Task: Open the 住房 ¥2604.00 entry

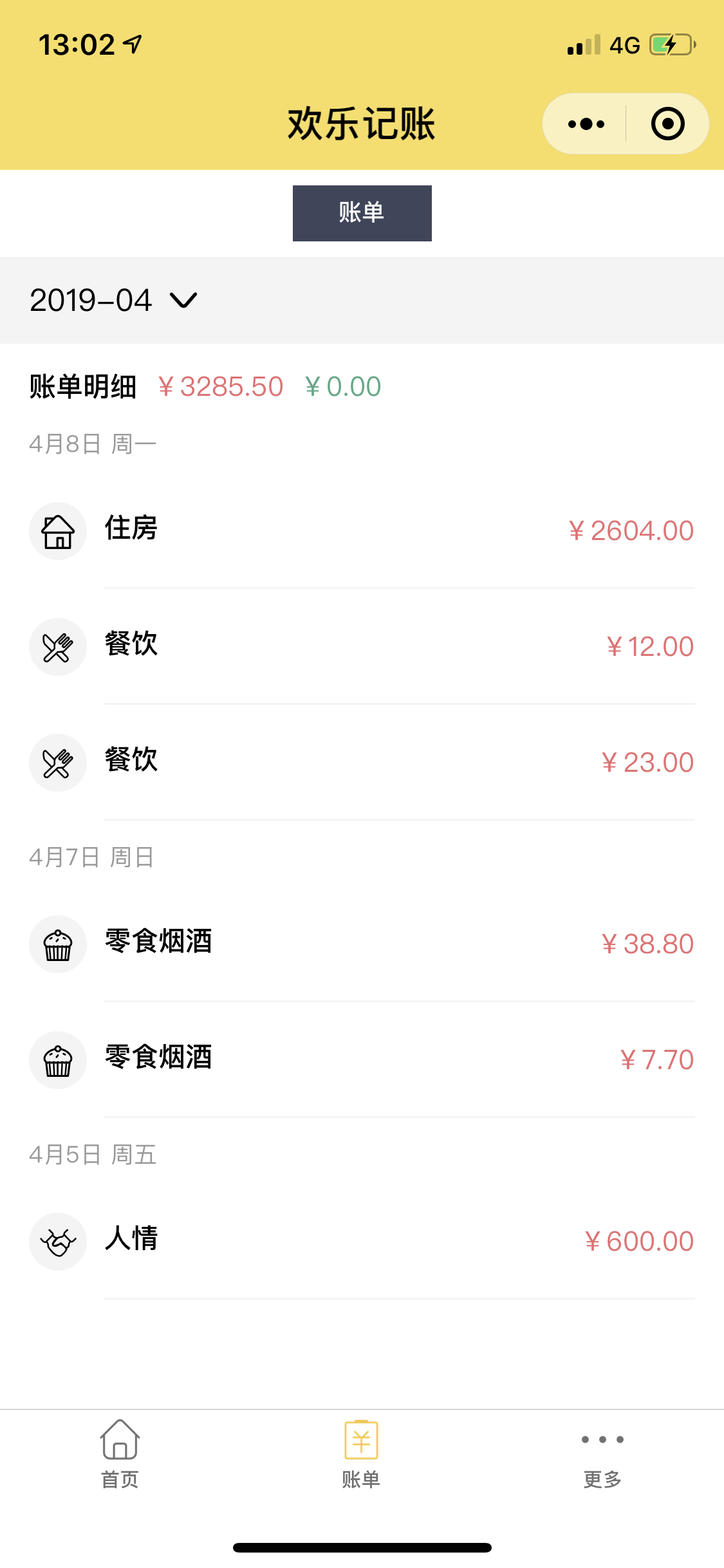Action: coord(362,530)
